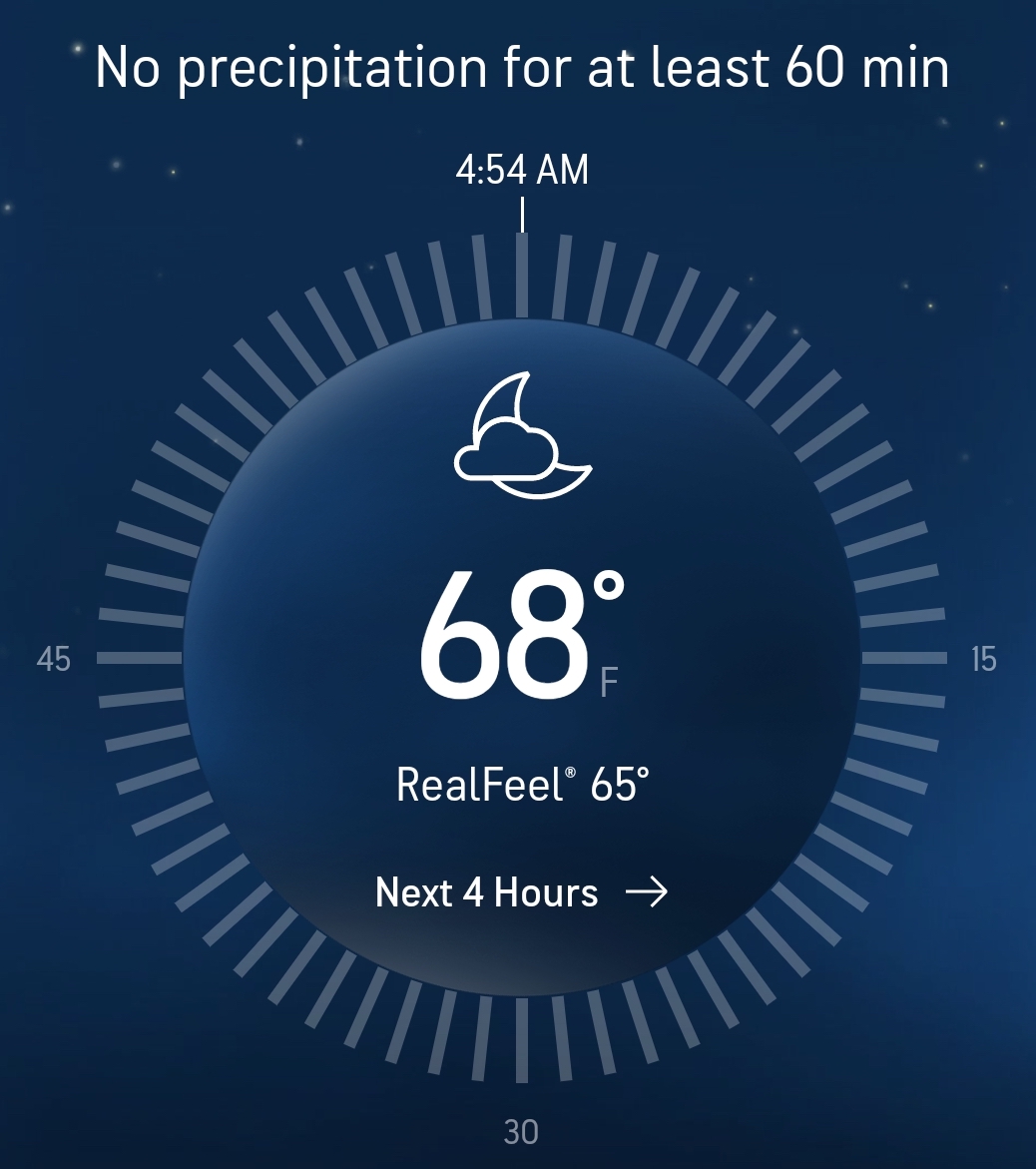Toggle the 45 minute mark on the dial
The image size is (1036, 1169).
54,658
